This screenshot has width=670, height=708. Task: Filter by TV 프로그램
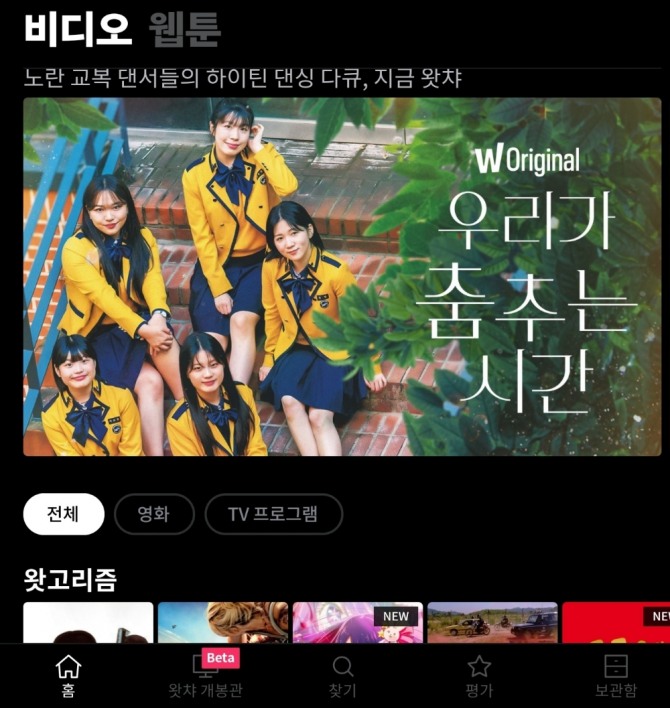(x=273, y=514)
